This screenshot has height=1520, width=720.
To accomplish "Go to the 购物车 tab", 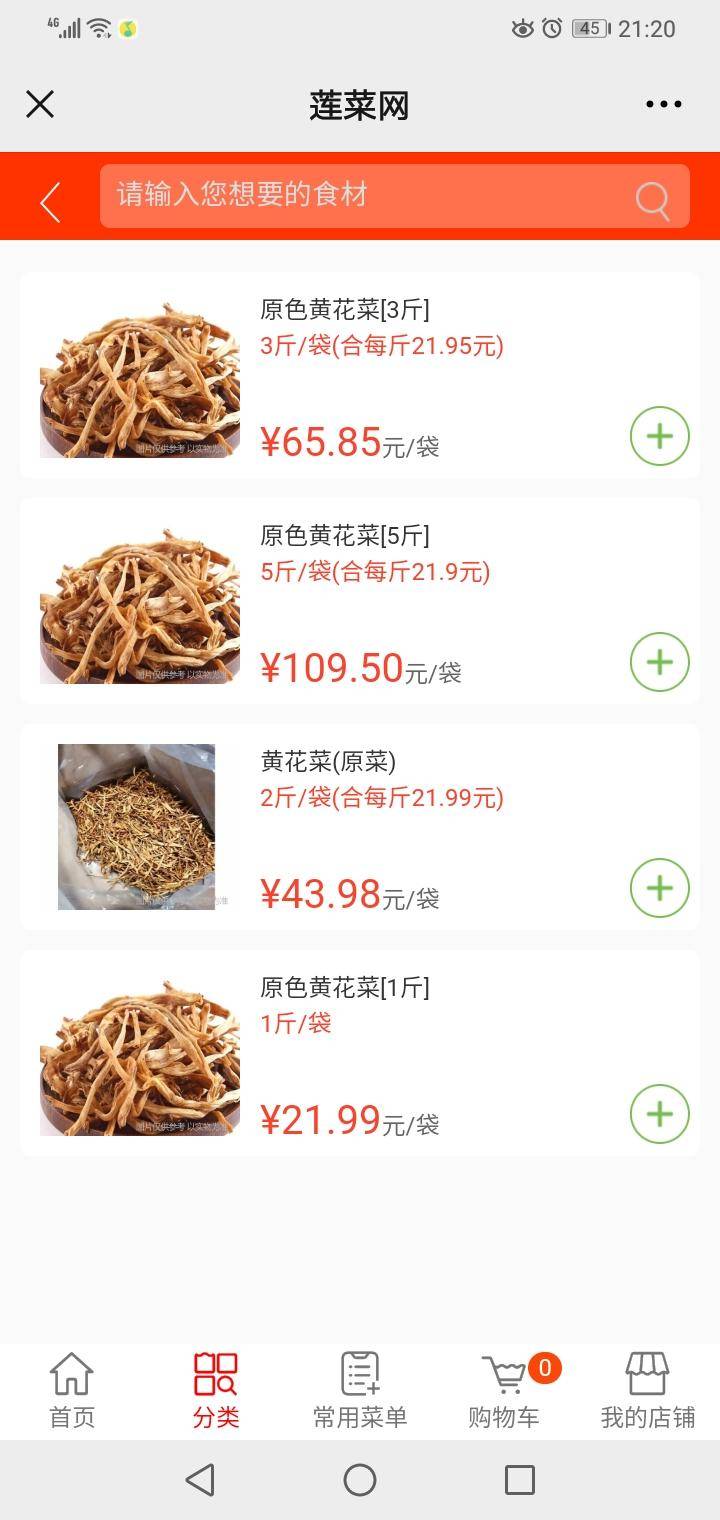I will (504, 1390).
